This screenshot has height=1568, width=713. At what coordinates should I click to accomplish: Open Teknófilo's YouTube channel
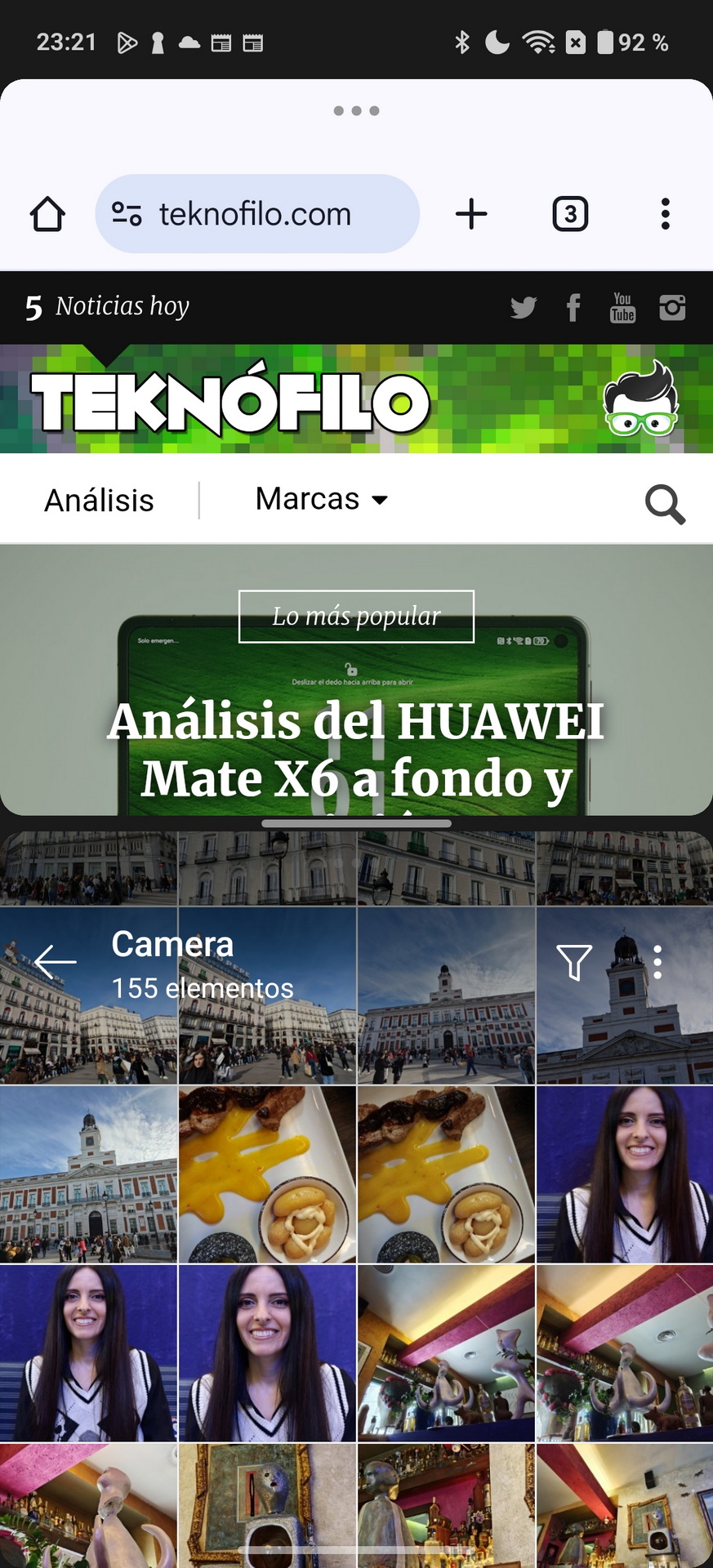(x=622, y=307)
